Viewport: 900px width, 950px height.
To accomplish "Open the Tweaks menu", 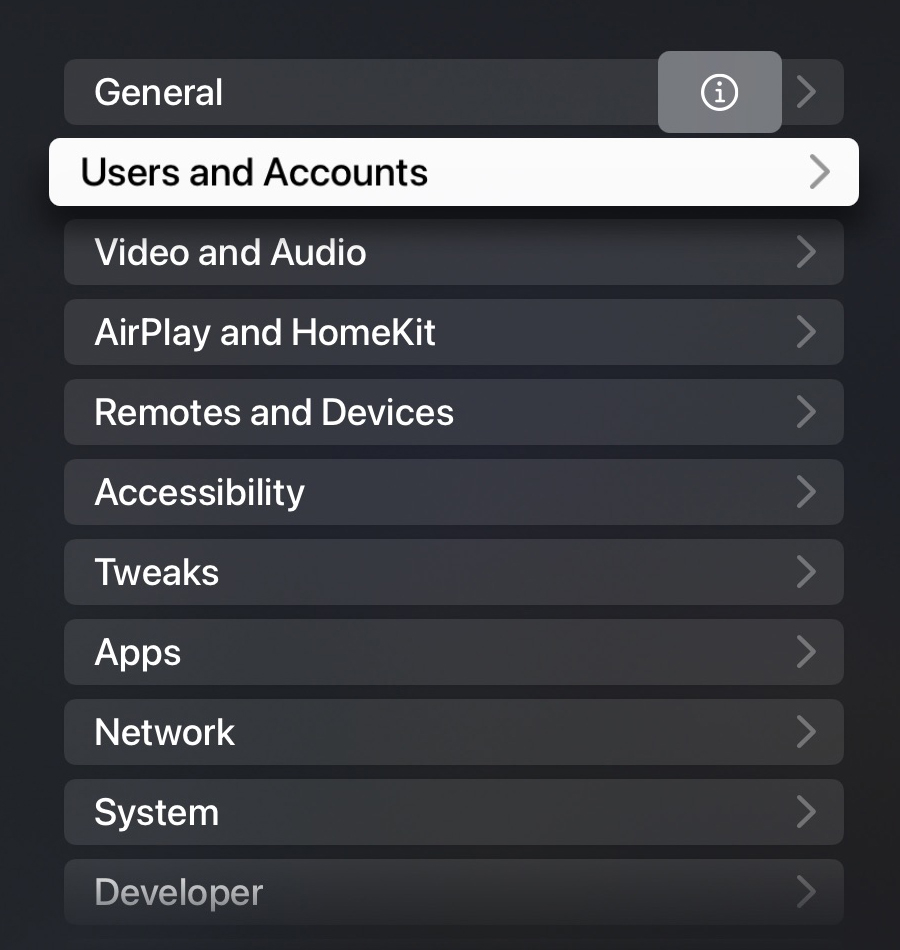I will pyautogui.click(x=453, y=572).
